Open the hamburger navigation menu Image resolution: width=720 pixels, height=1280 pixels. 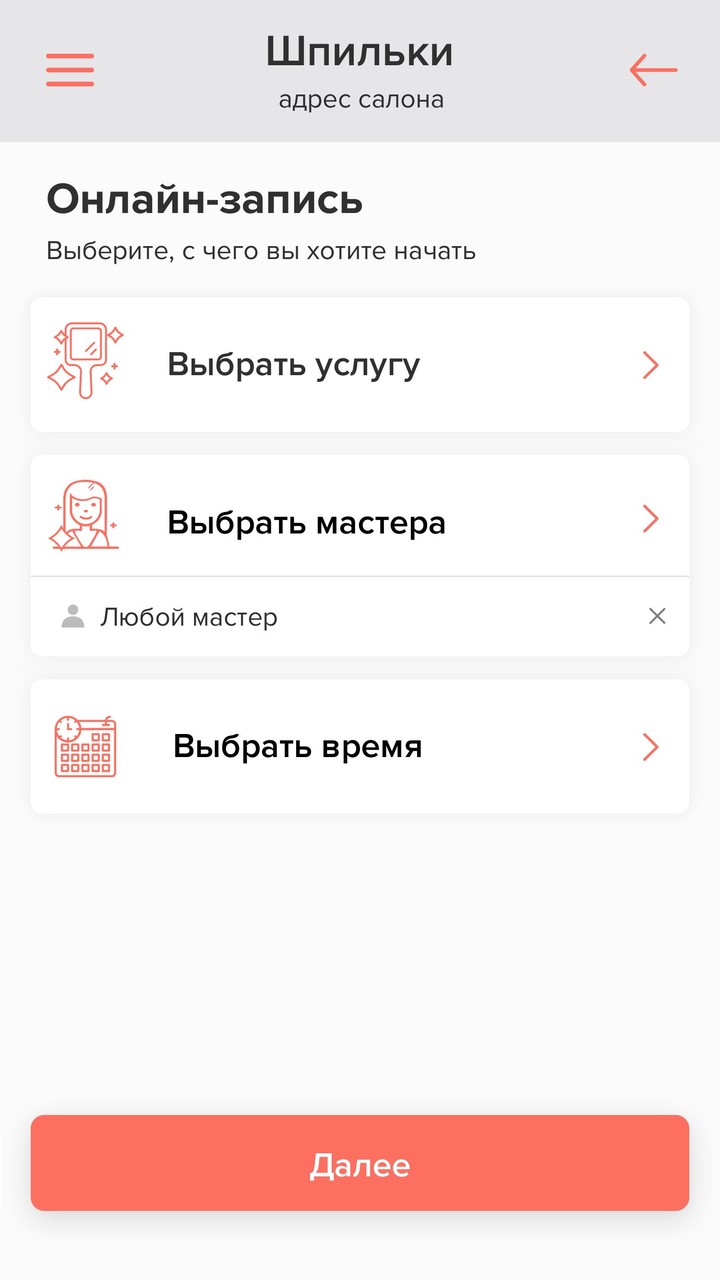(x=69, y=70)
